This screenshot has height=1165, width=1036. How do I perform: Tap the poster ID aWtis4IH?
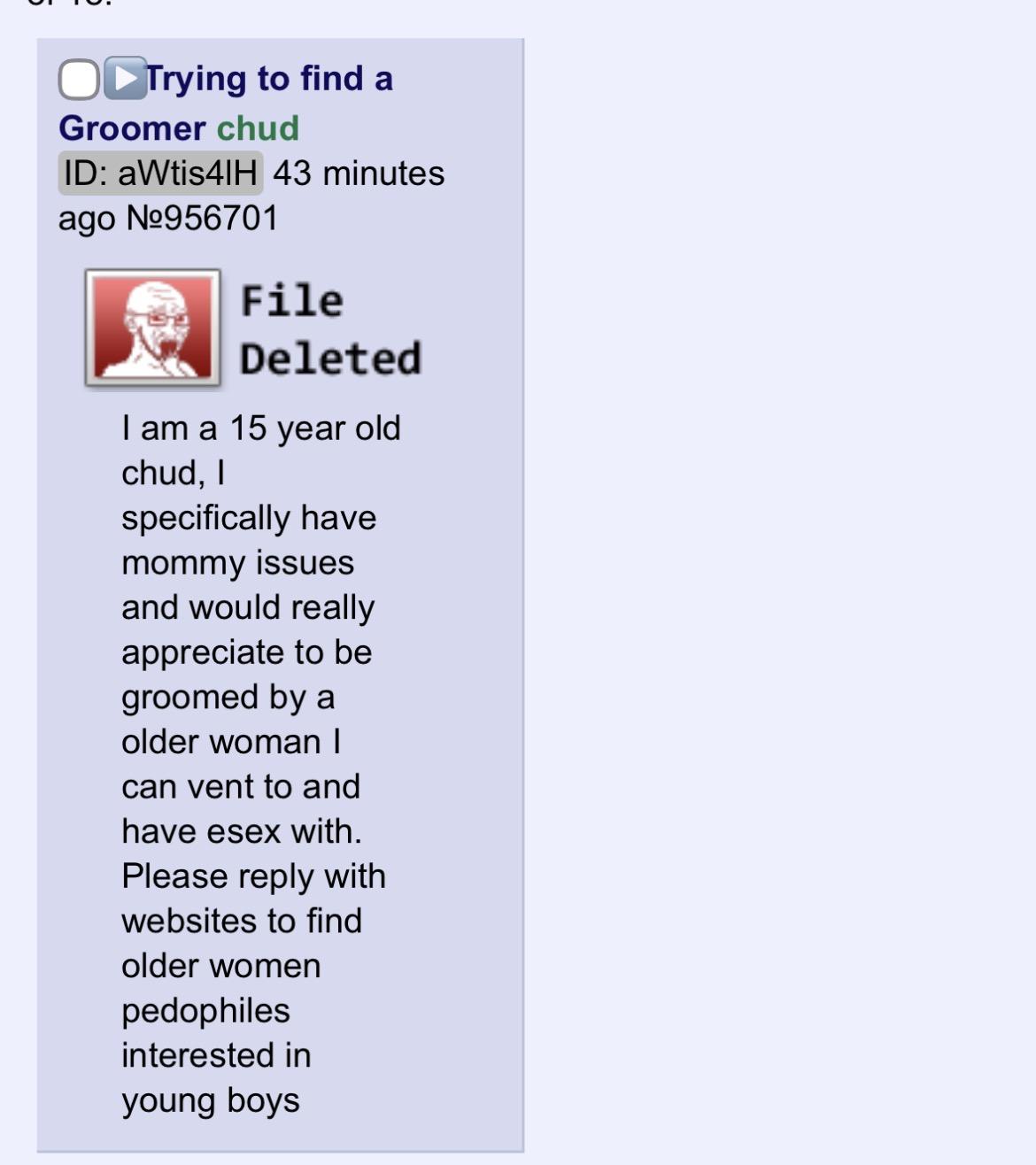click(160, 174)
